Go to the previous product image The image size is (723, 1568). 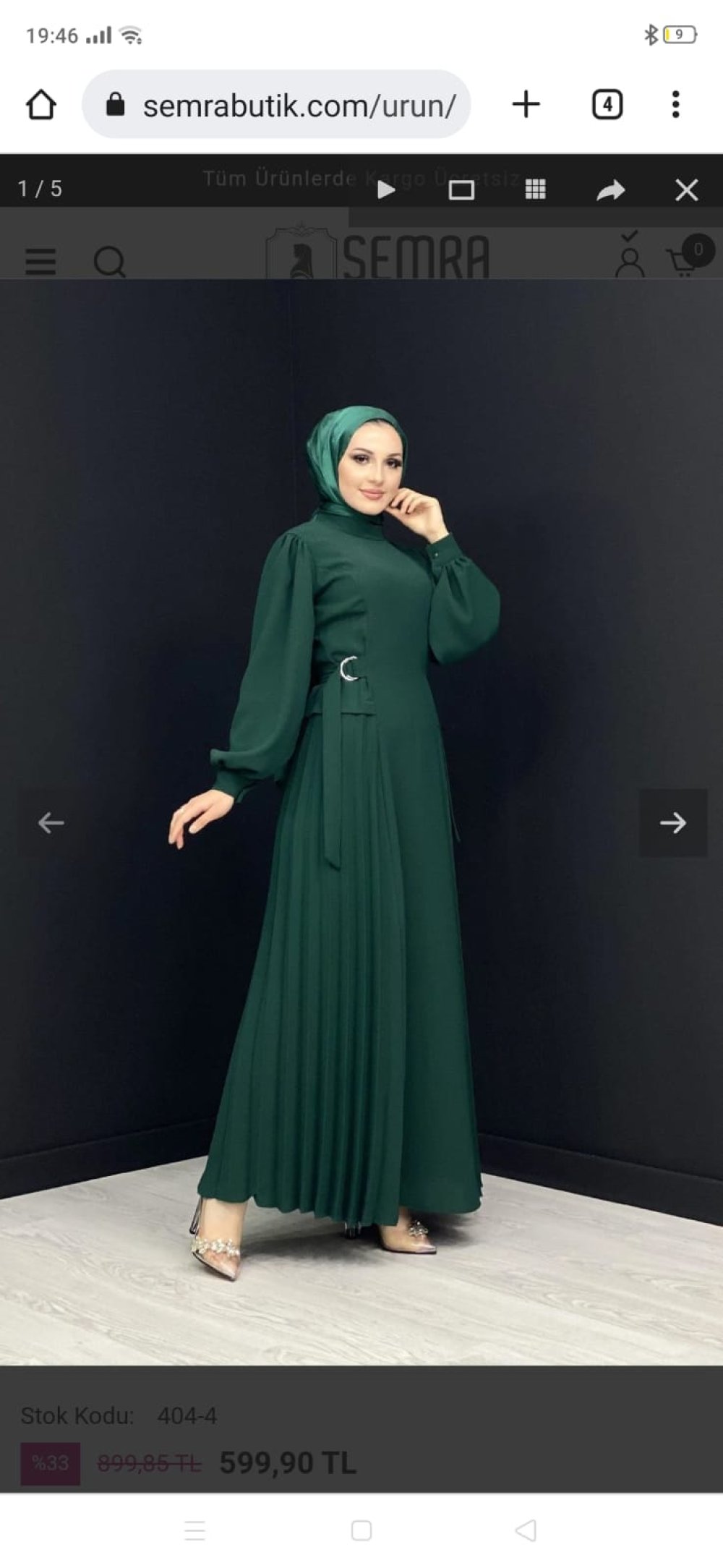[51, 822]
